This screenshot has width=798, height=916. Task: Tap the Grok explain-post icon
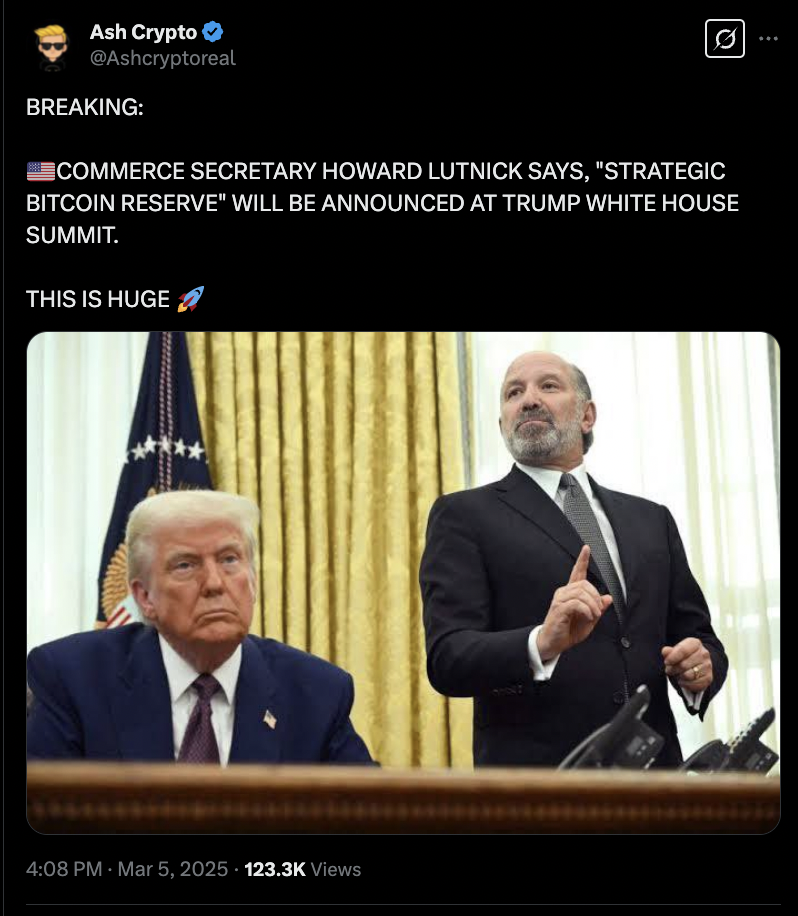click(725, 40)
